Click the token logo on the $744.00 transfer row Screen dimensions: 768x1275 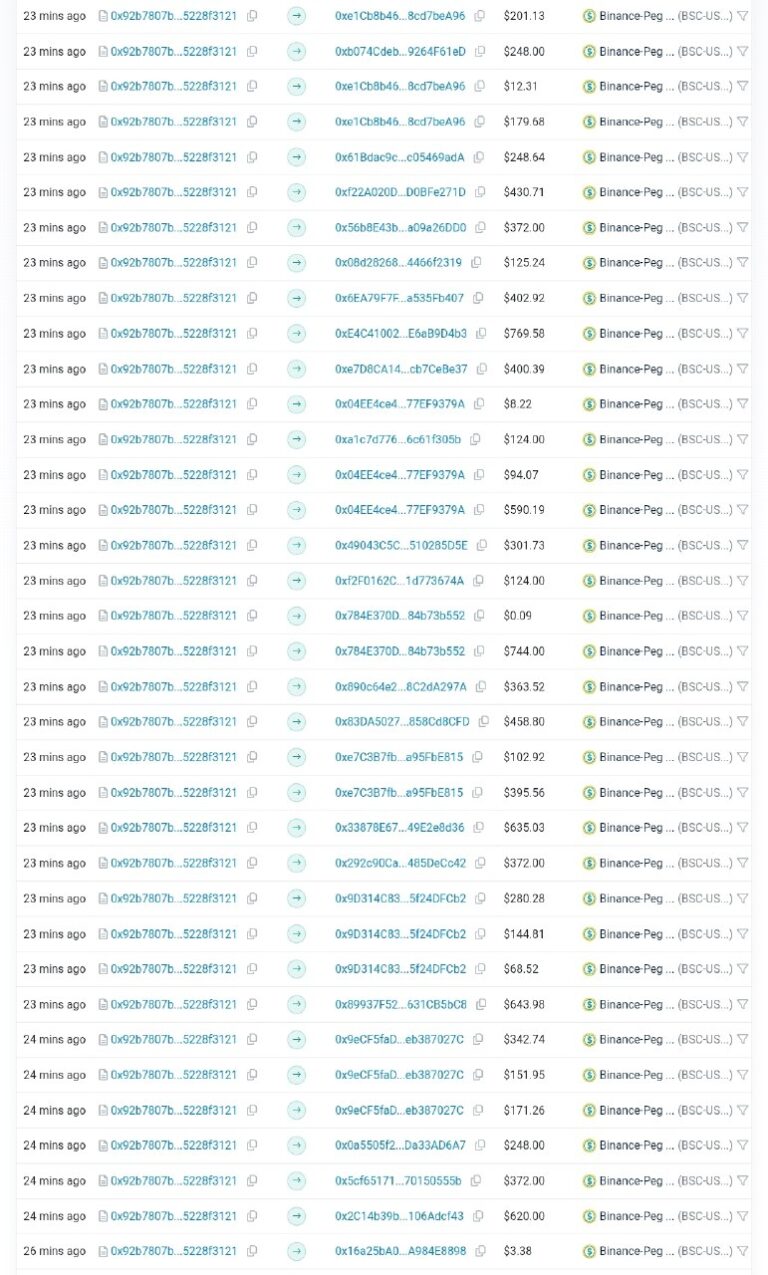click(589, 651)
